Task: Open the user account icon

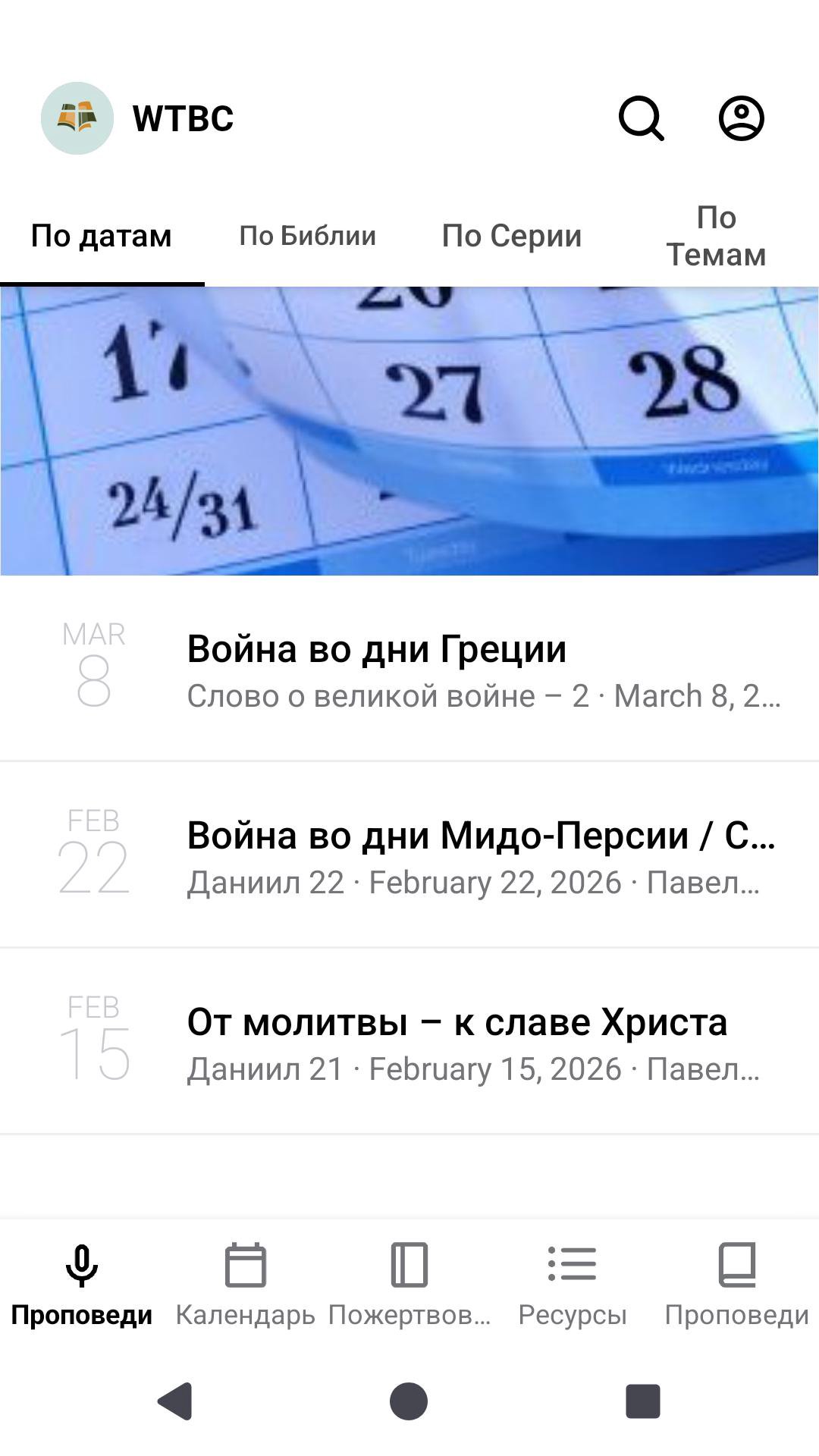Action: point(741,118)
